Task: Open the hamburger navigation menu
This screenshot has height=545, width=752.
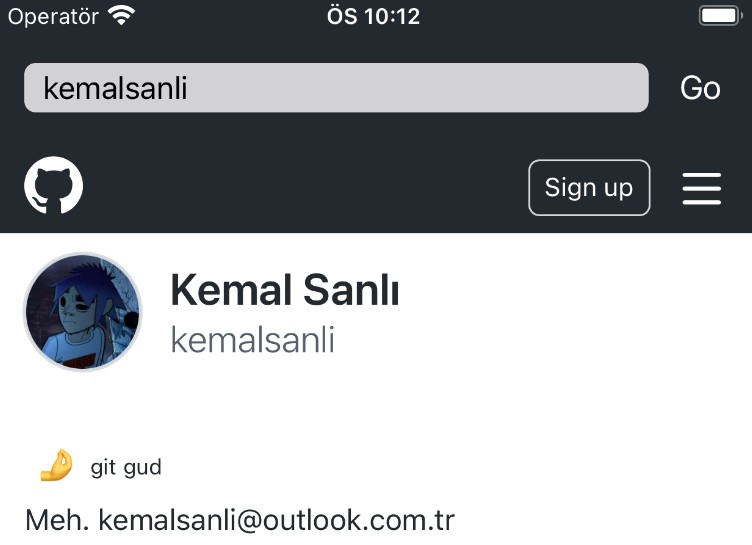Action: point(701,187)
